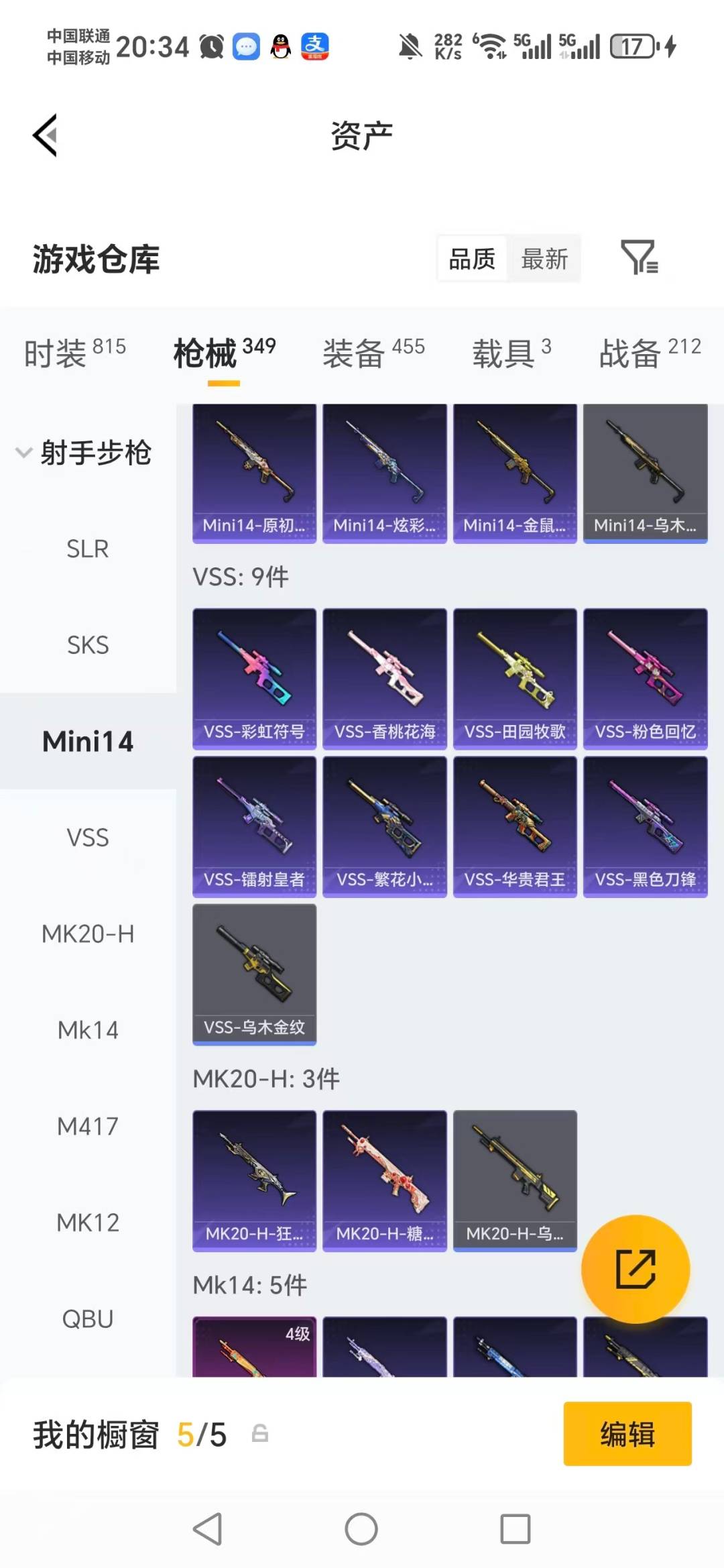Tap the orange share floating button
The width and height of the screenshot is (724, 1568).
point(635,1269)
